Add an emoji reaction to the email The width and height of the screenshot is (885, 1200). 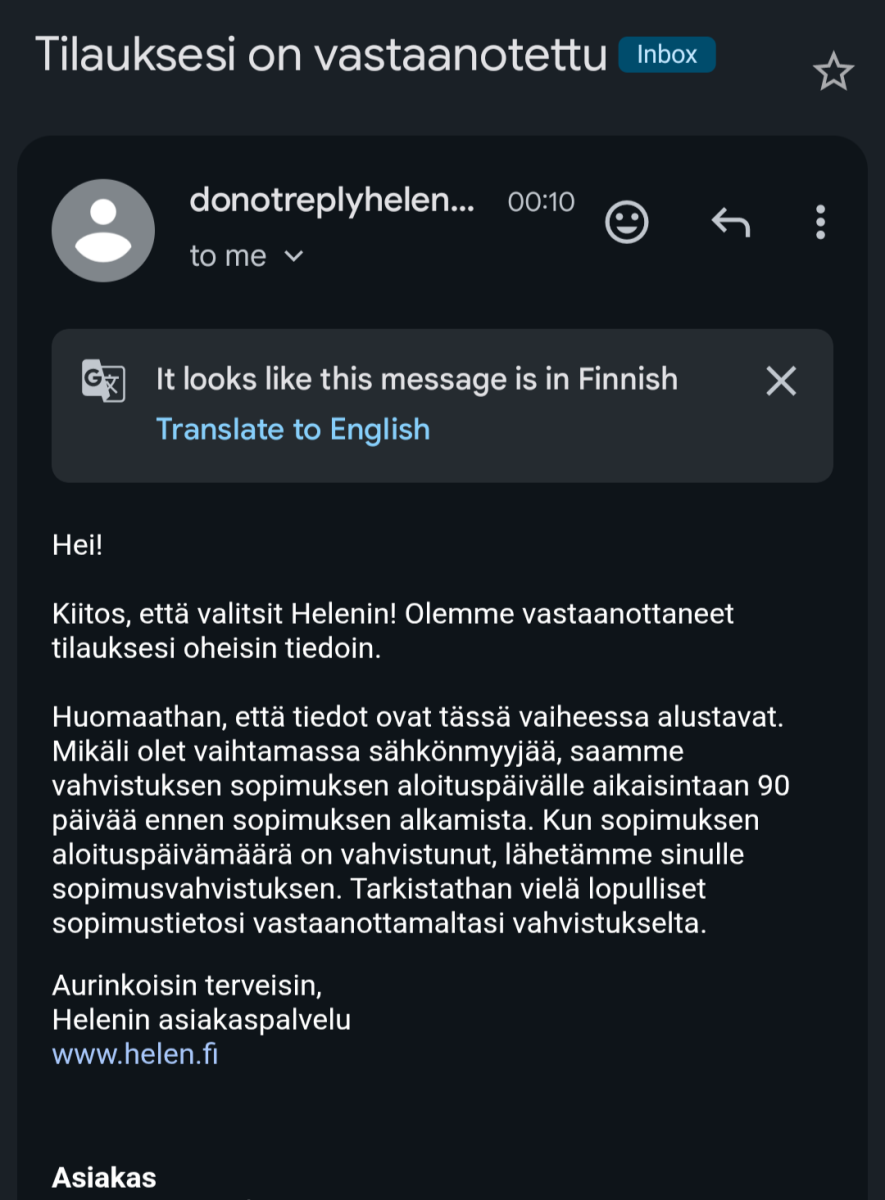tap(627, 222)
